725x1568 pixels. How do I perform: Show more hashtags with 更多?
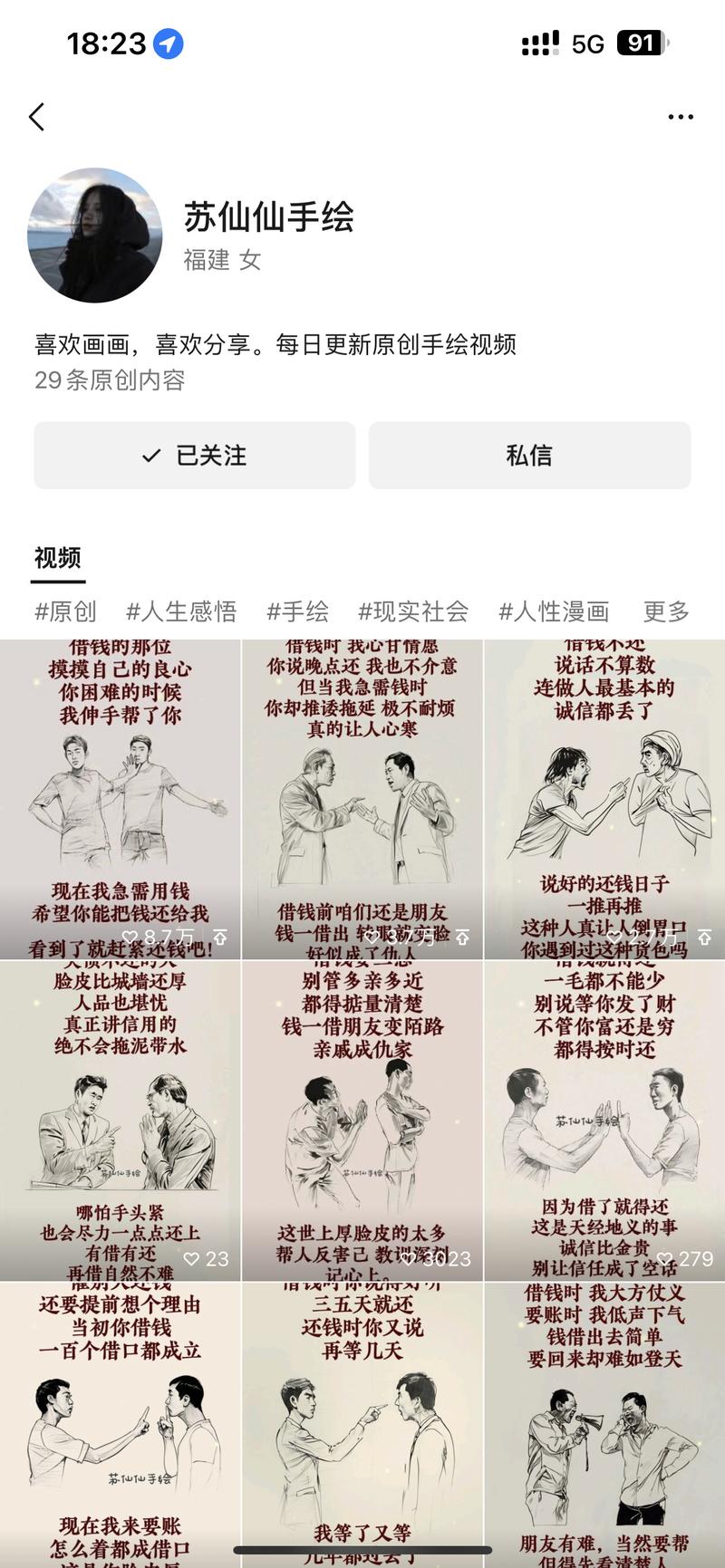tap(666, 611)
